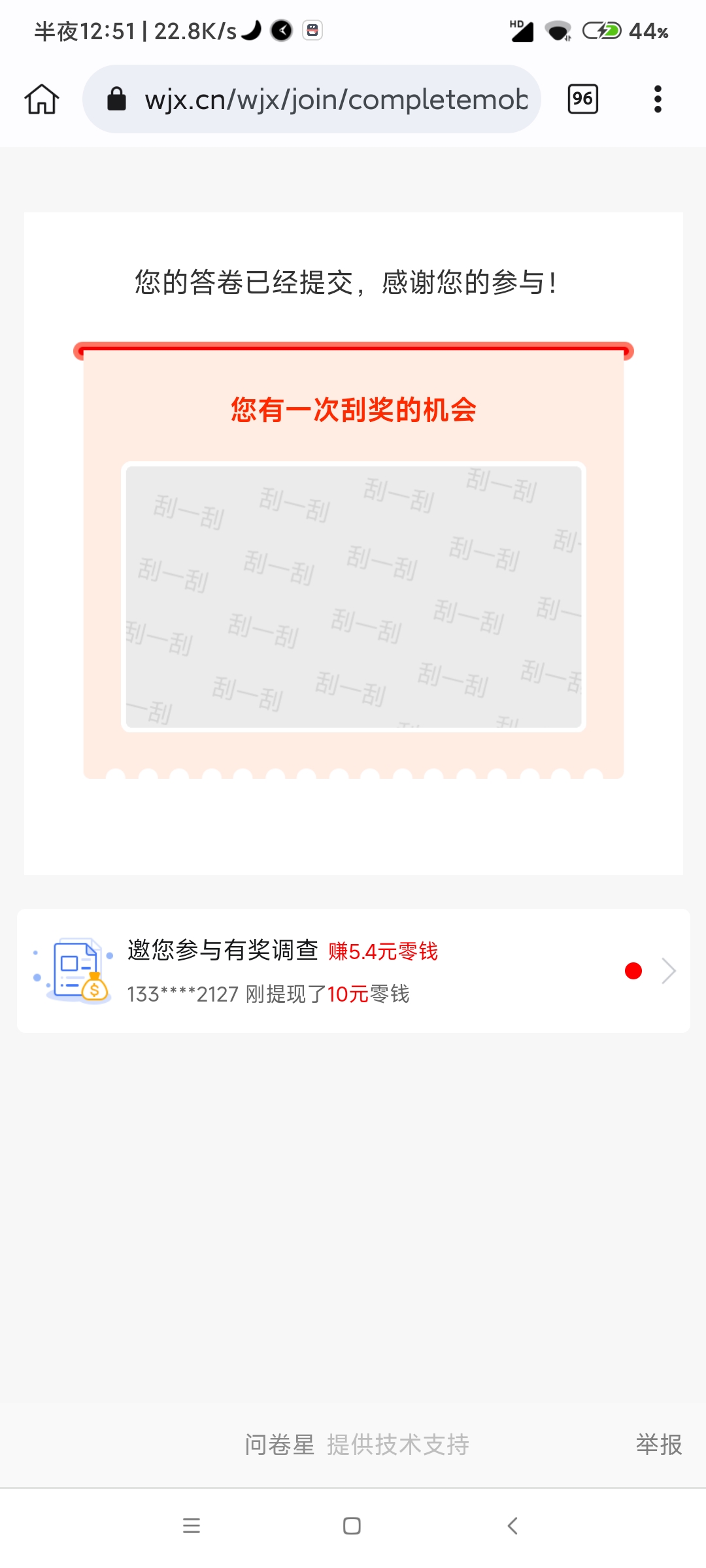This screenshot has height=1568, width=706.
Task: Go to the browser home page
Action: (x=42, y=99)
